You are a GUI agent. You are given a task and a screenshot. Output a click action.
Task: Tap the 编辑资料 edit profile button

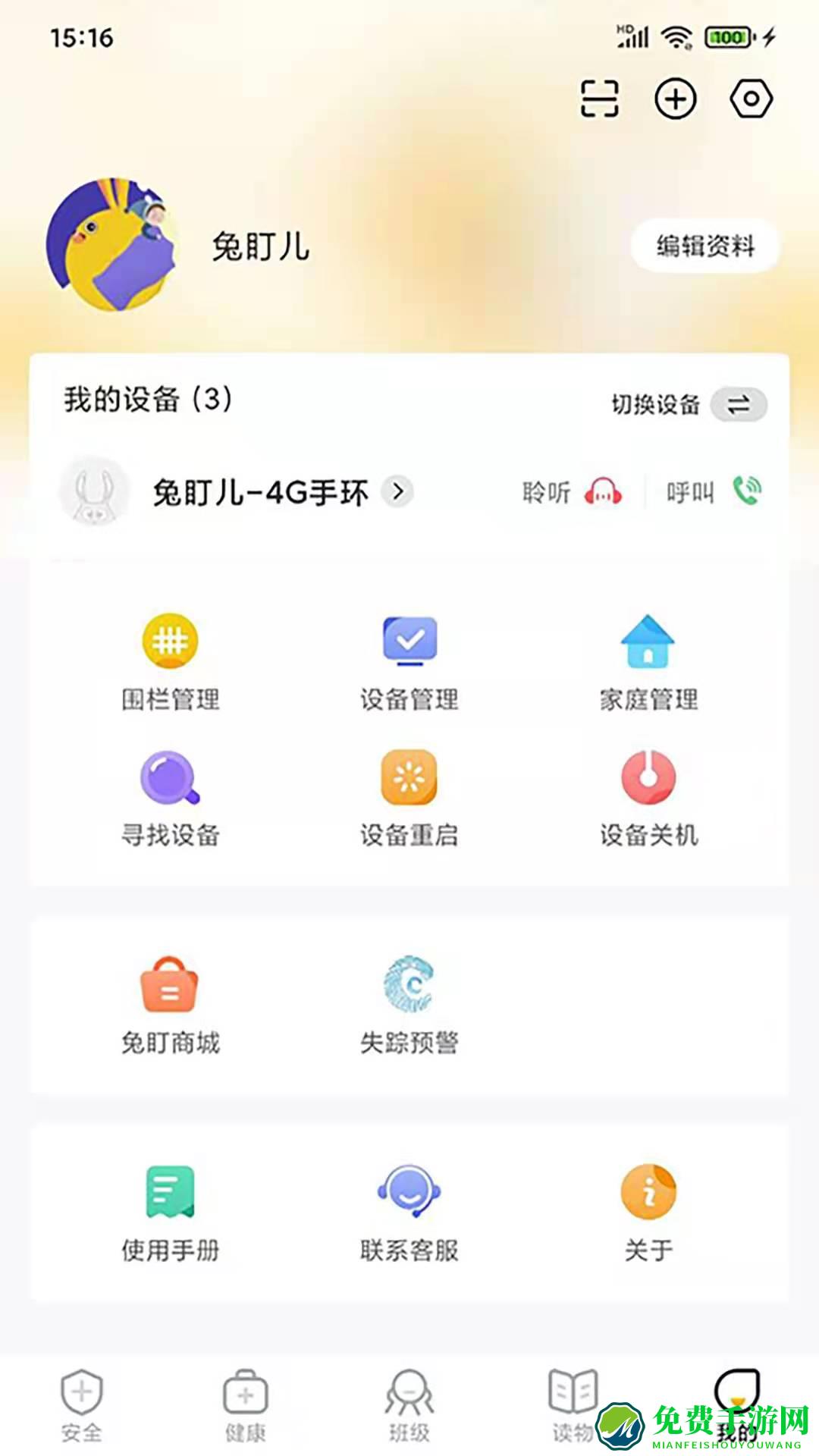pos(705,245)
